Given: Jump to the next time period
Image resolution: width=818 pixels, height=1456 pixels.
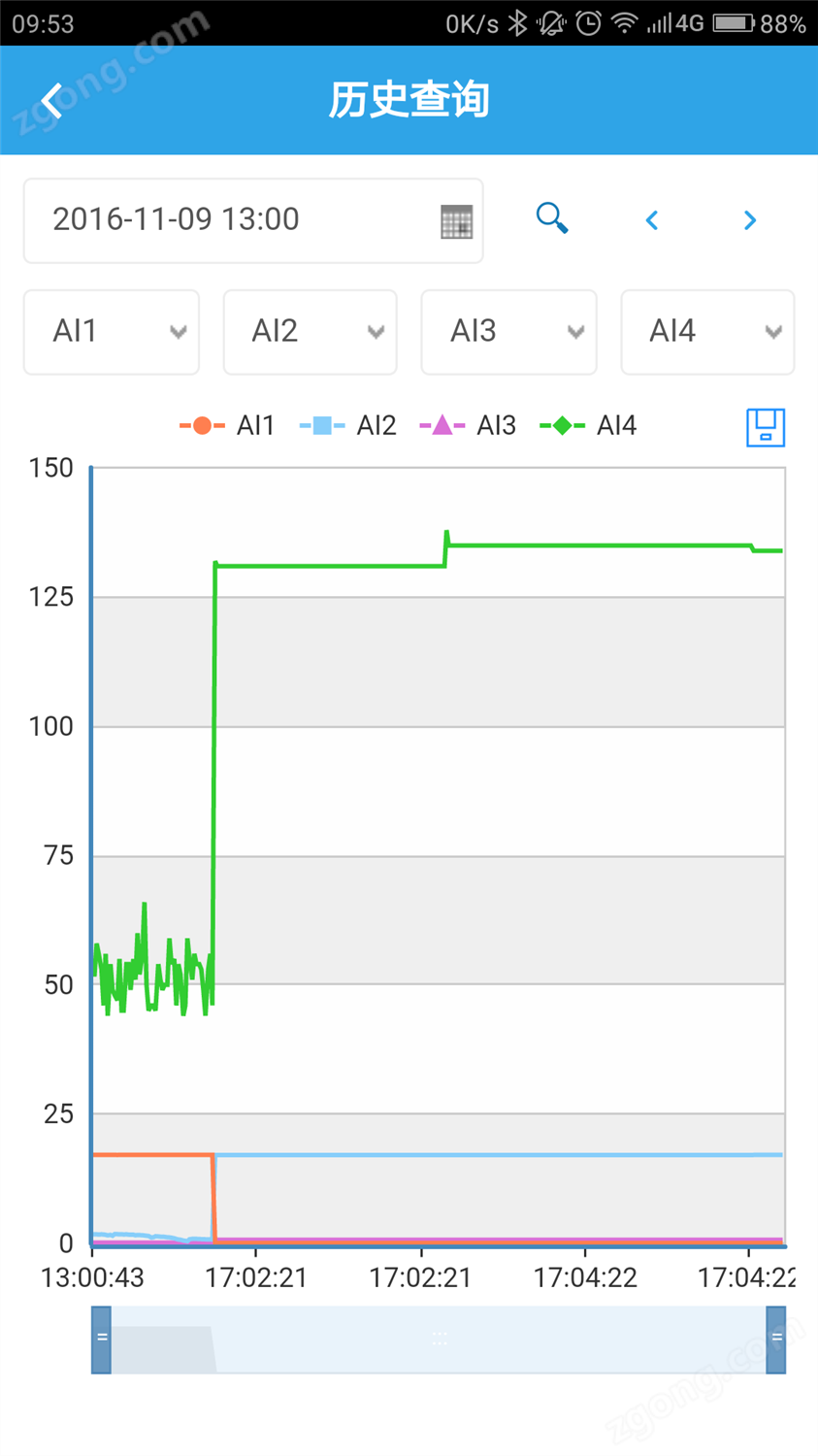Looking at the screenshot, I should pos(749,220).
